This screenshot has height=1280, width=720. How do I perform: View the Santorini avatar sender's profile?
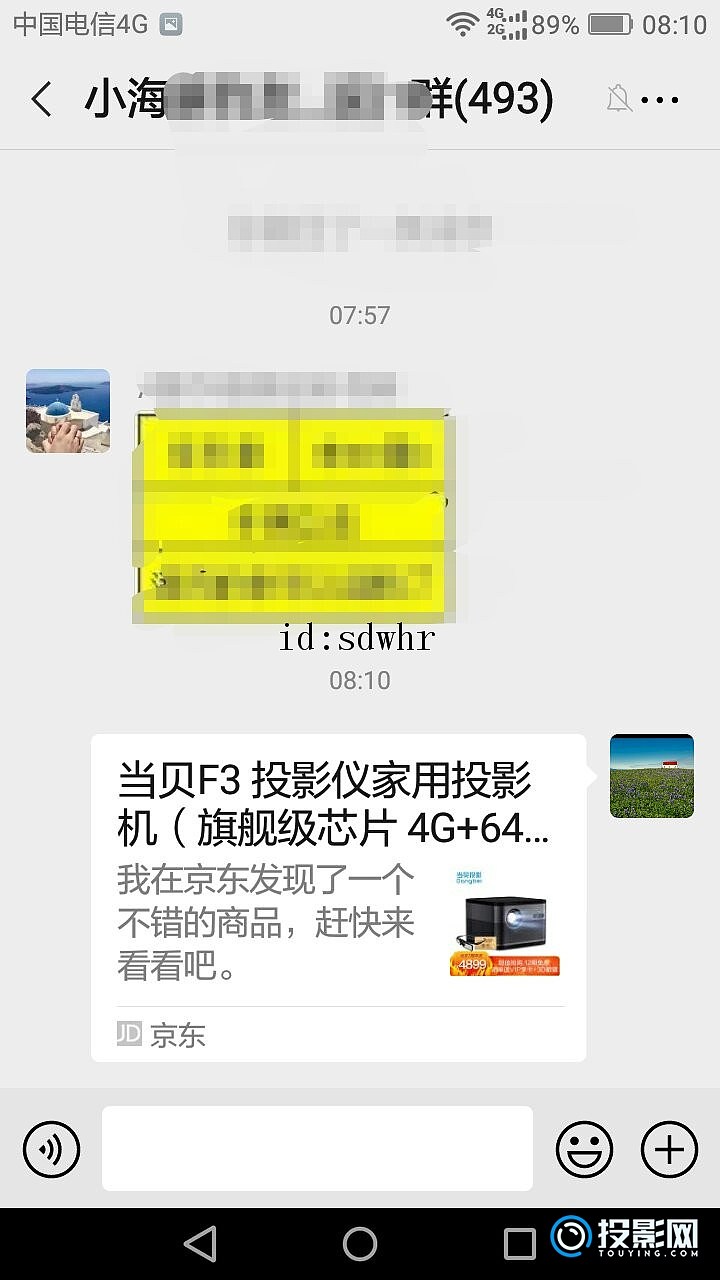click(68, 411)
